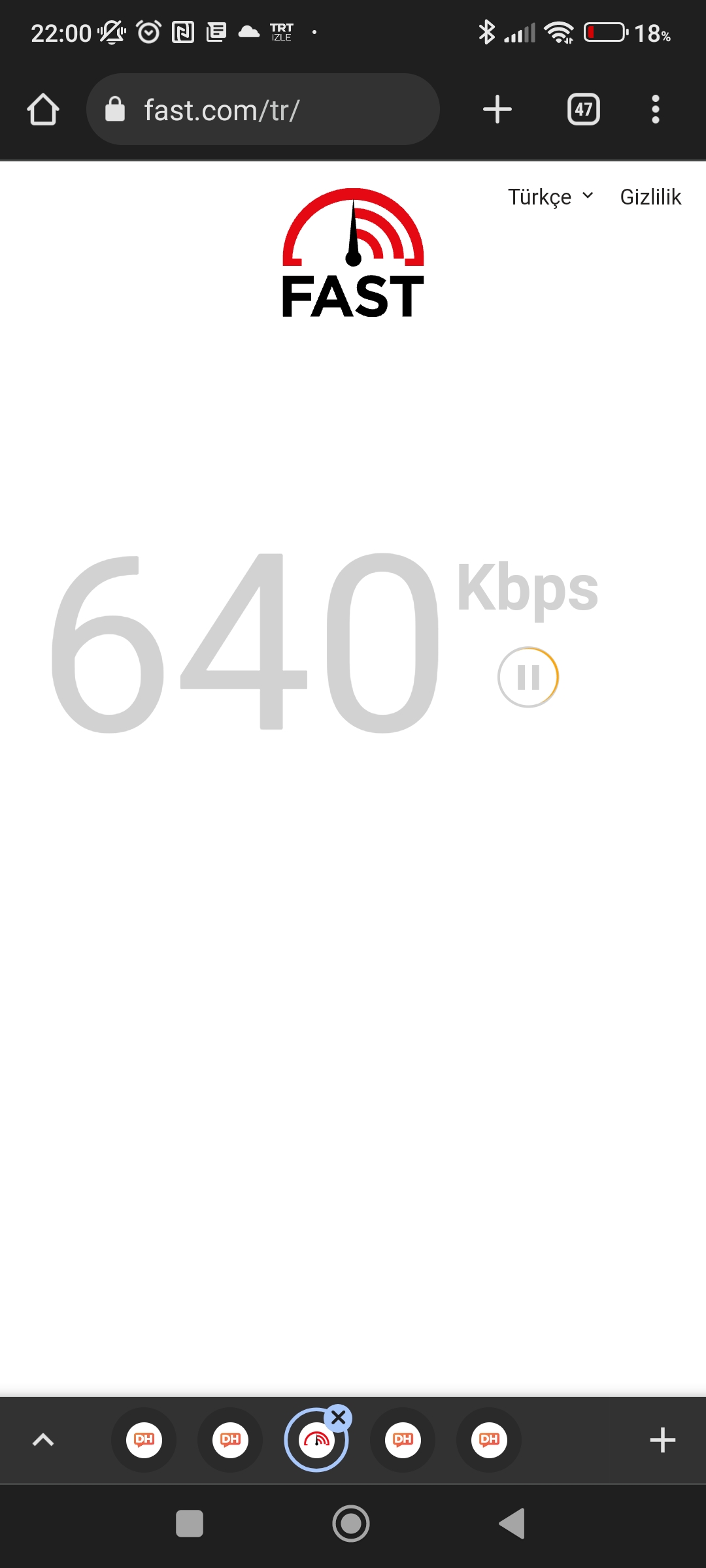Open the Gizlilik link
The image size is (706, 1568).
[x=650, y=197]
